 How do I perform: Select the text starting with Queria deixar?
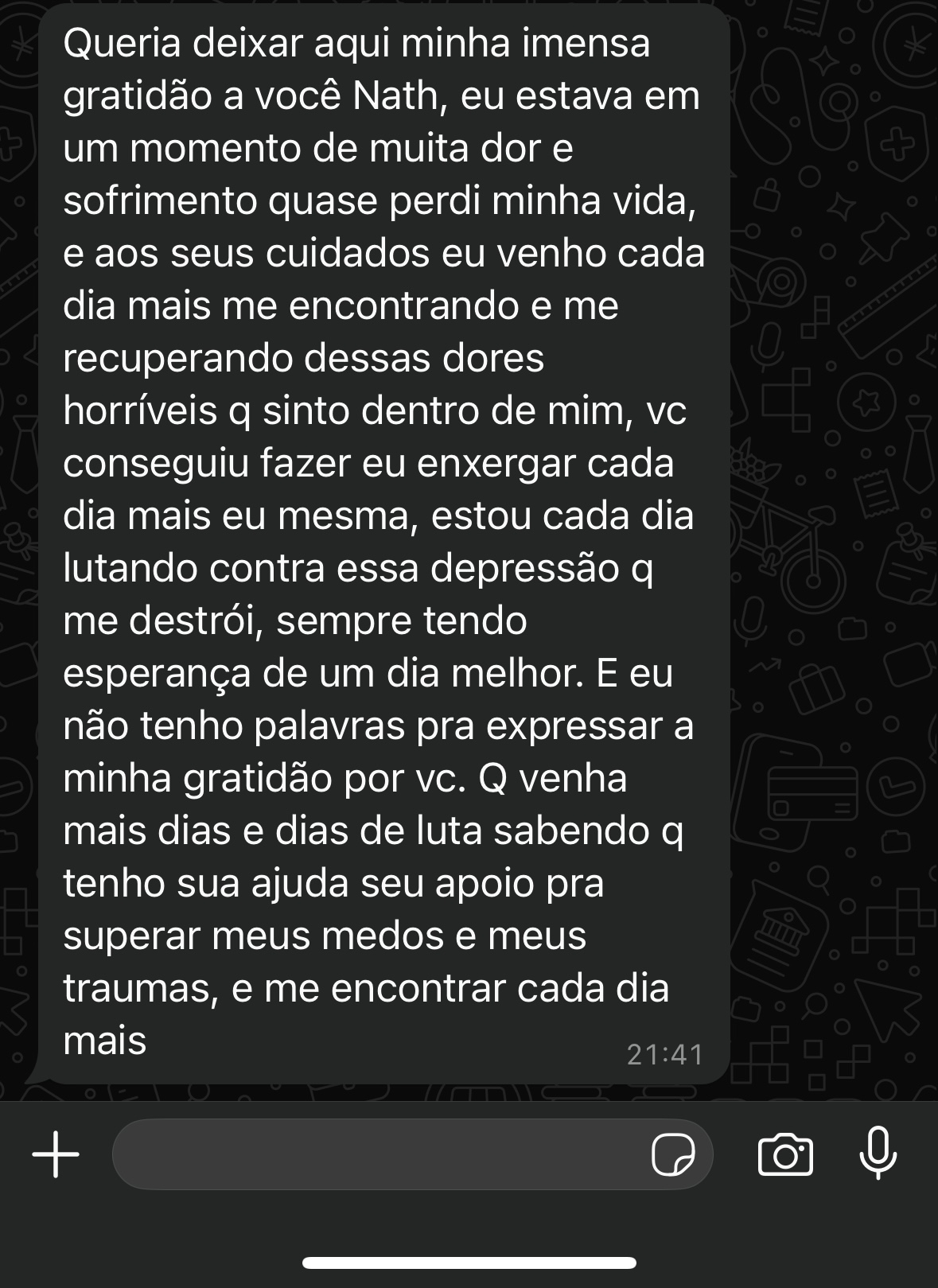point(239,45)
